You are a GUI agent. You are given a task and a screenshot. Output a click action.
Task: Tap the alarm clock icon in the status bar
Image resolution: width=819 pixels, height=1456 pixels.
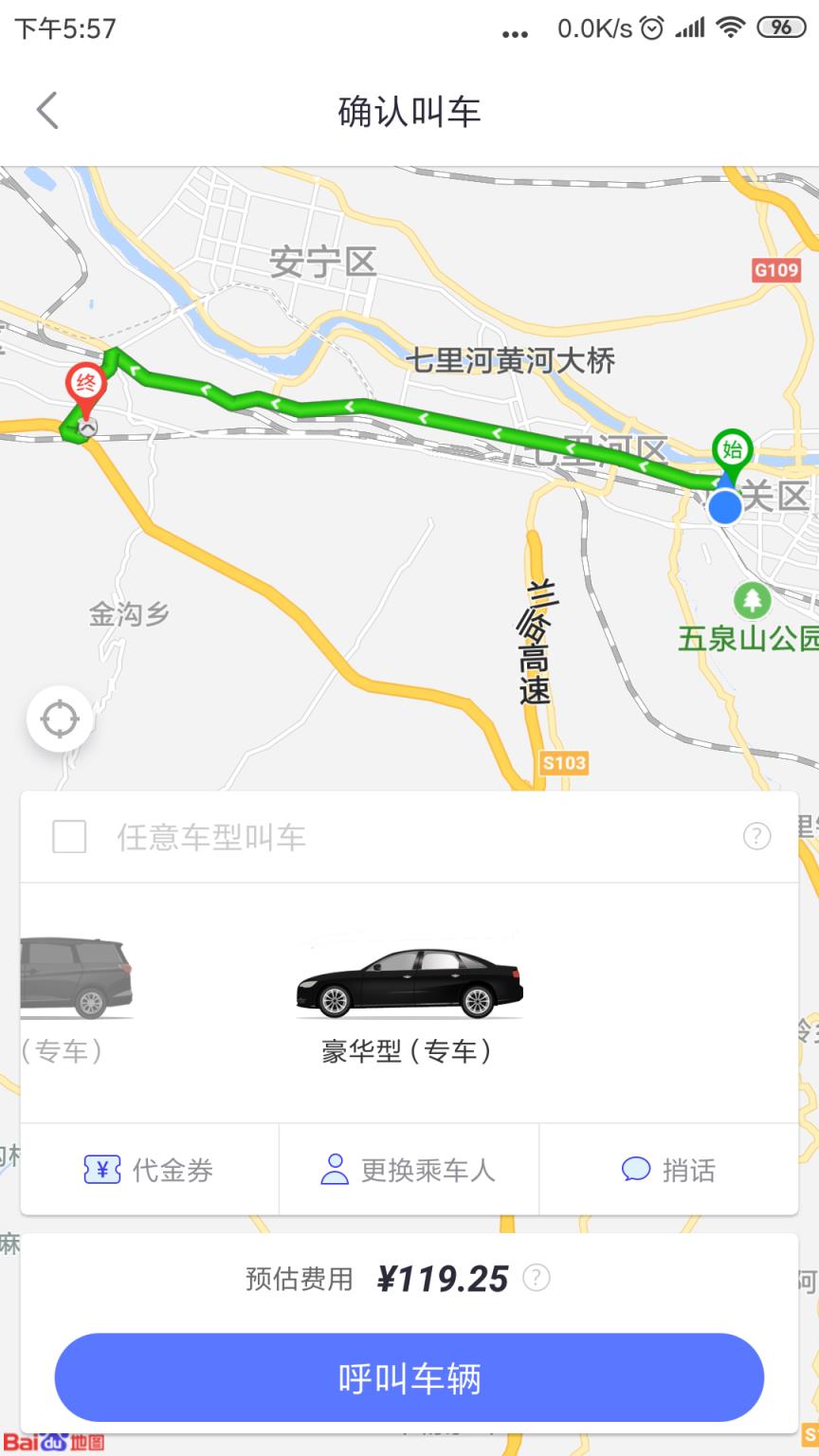pyautogui.click(x=650, y=28)
